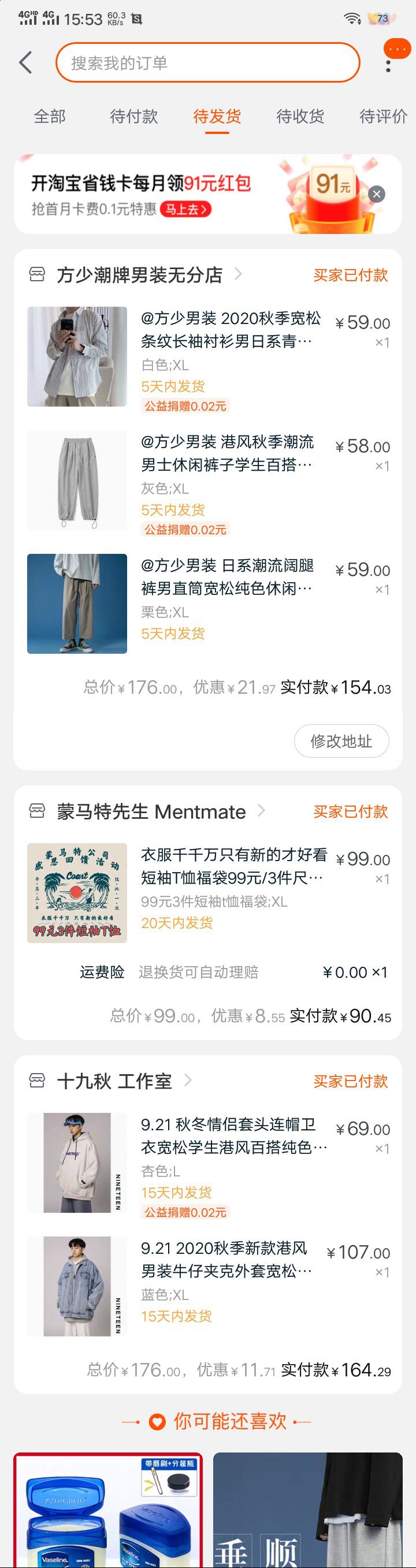This screenshot has height=1568, width=416.
Task: Dismiss the 91元红包 banner
Action: [376, 194]
